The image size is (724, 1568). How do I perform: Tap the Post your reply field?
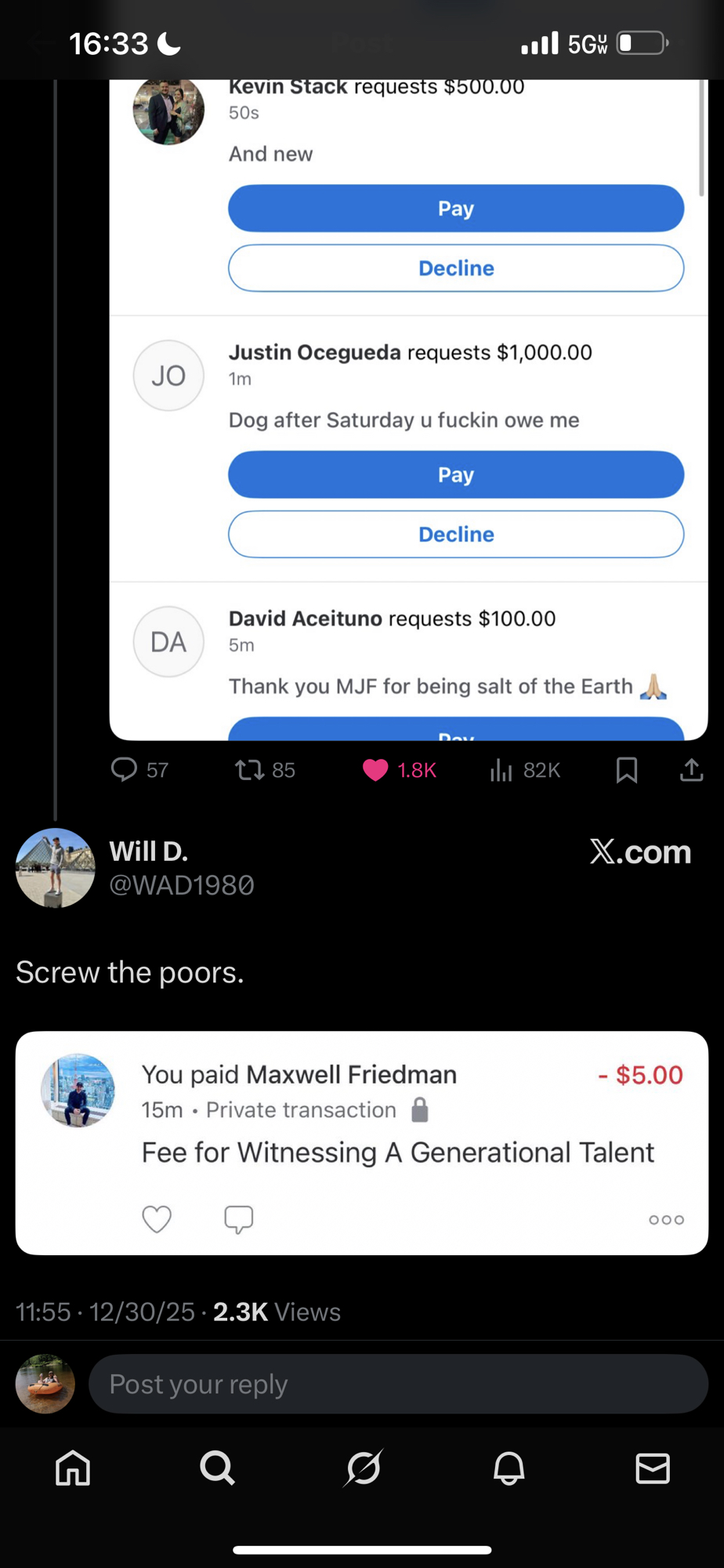click(398, 1384)
